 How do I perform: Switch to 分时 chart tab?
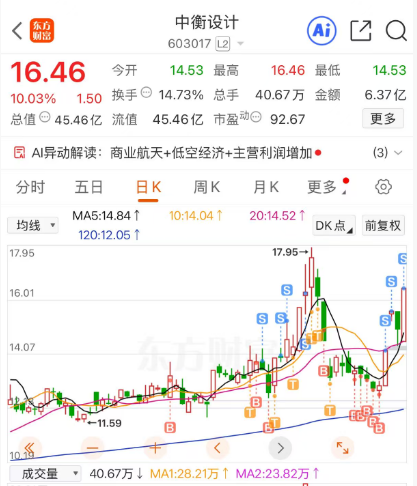coord(30,187)
